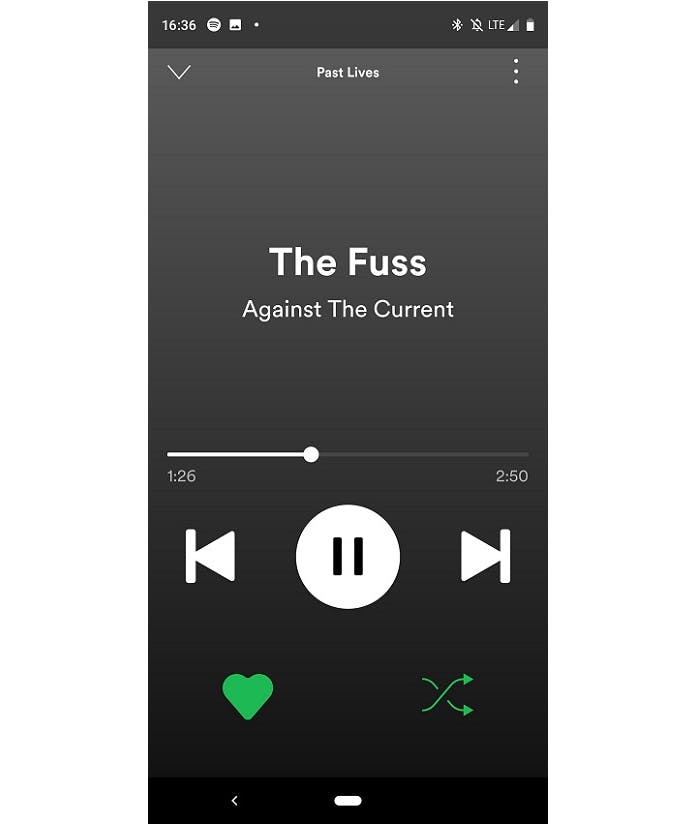
Task: Tap the system back button
Action: [x=235, y=800]
